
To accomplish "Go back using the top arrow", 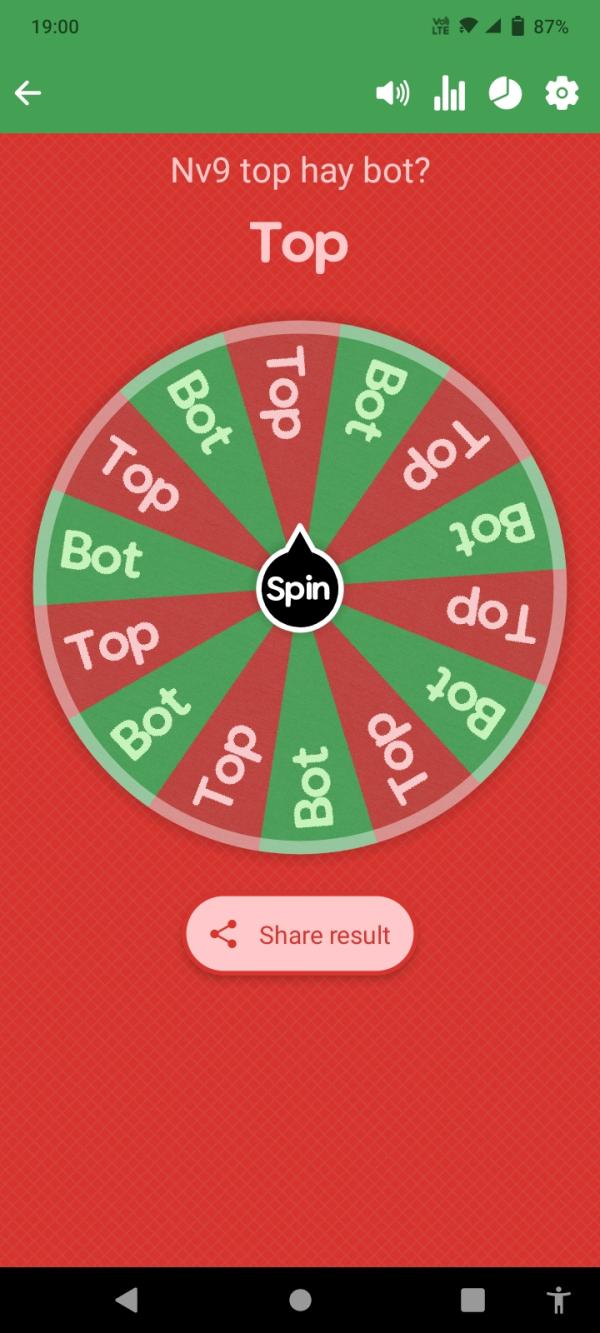I will (28, 94).
